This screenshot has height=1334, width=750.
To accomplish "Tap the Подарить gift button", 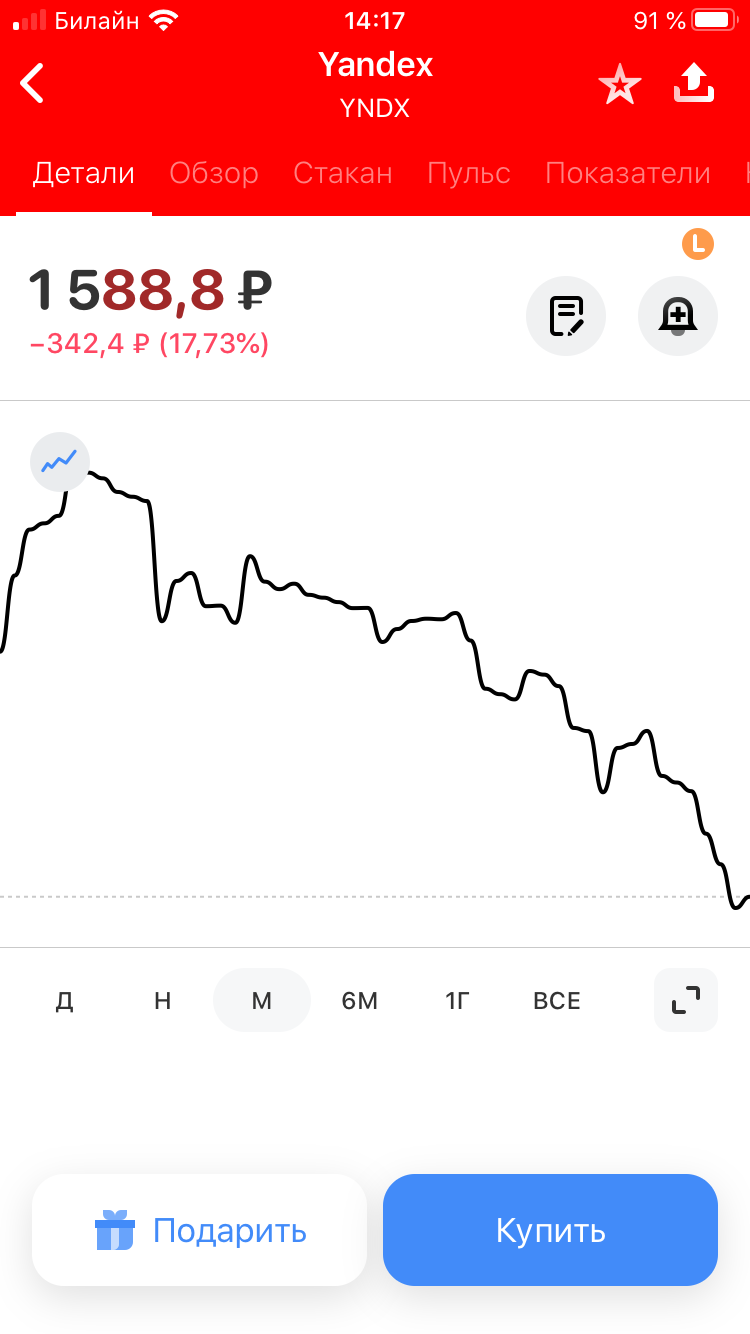I will [x=200, y=1230].
